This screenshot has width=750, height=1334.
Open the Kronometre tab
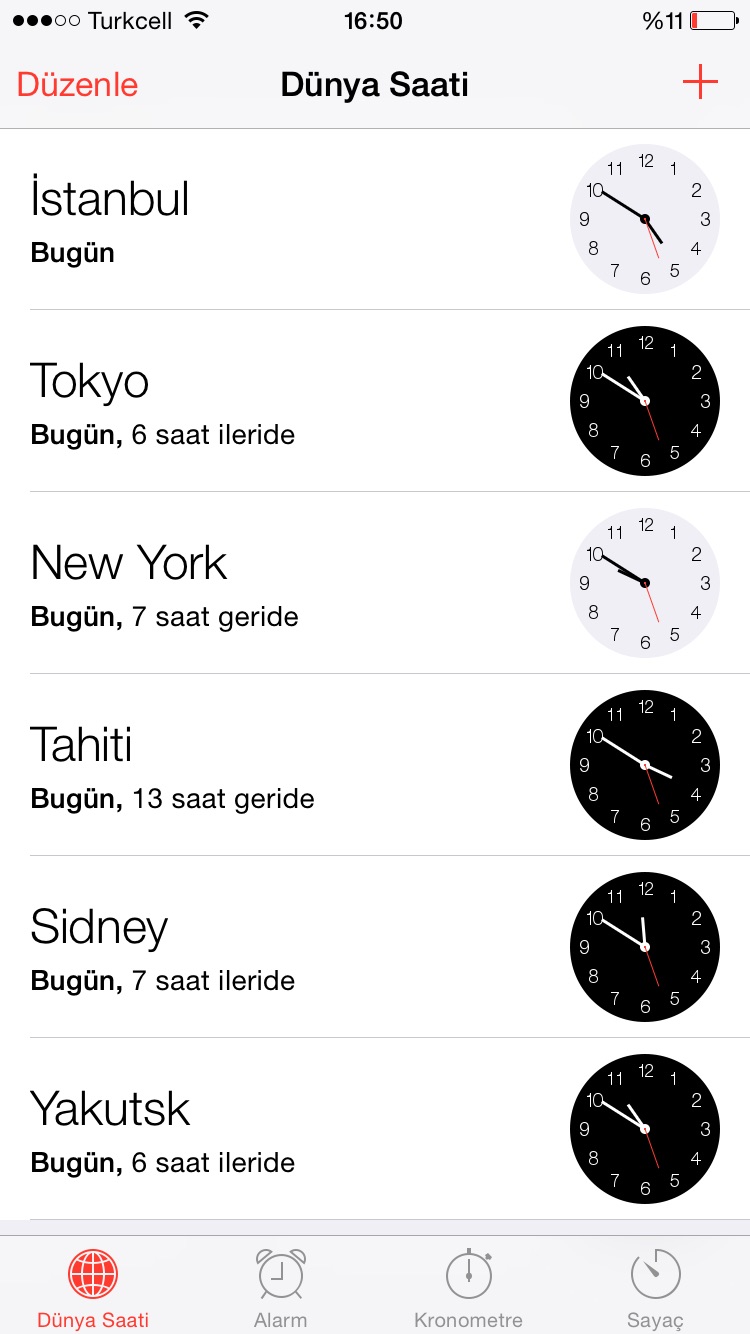(x=468, y=1288)
